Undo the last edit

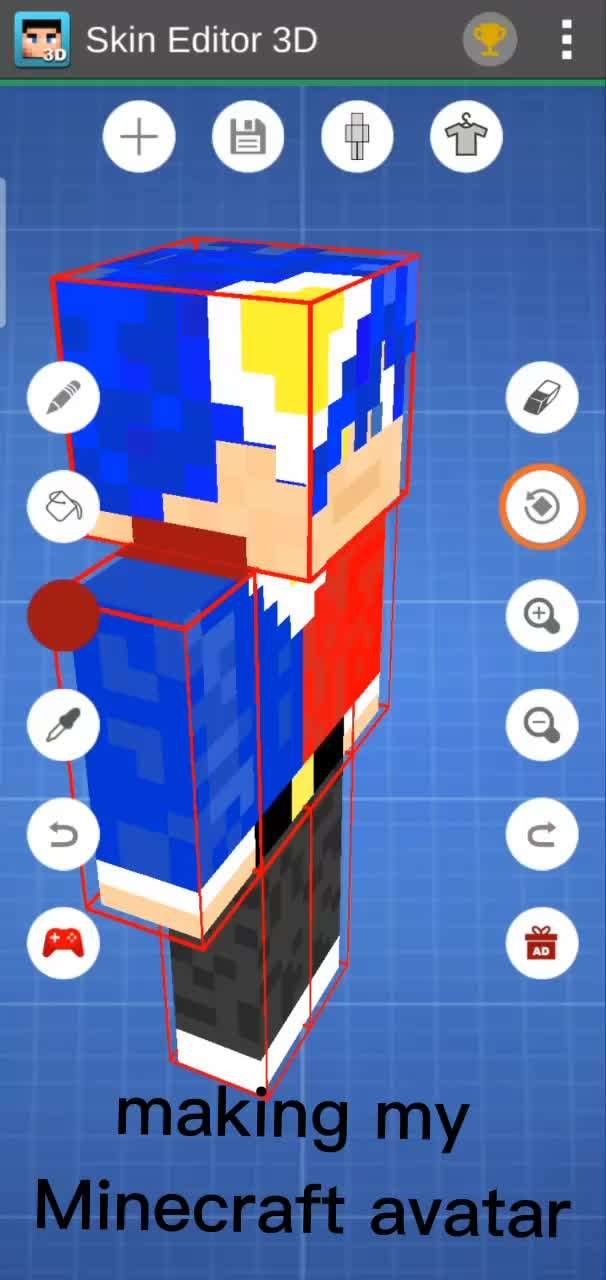(x=63, y=833)
